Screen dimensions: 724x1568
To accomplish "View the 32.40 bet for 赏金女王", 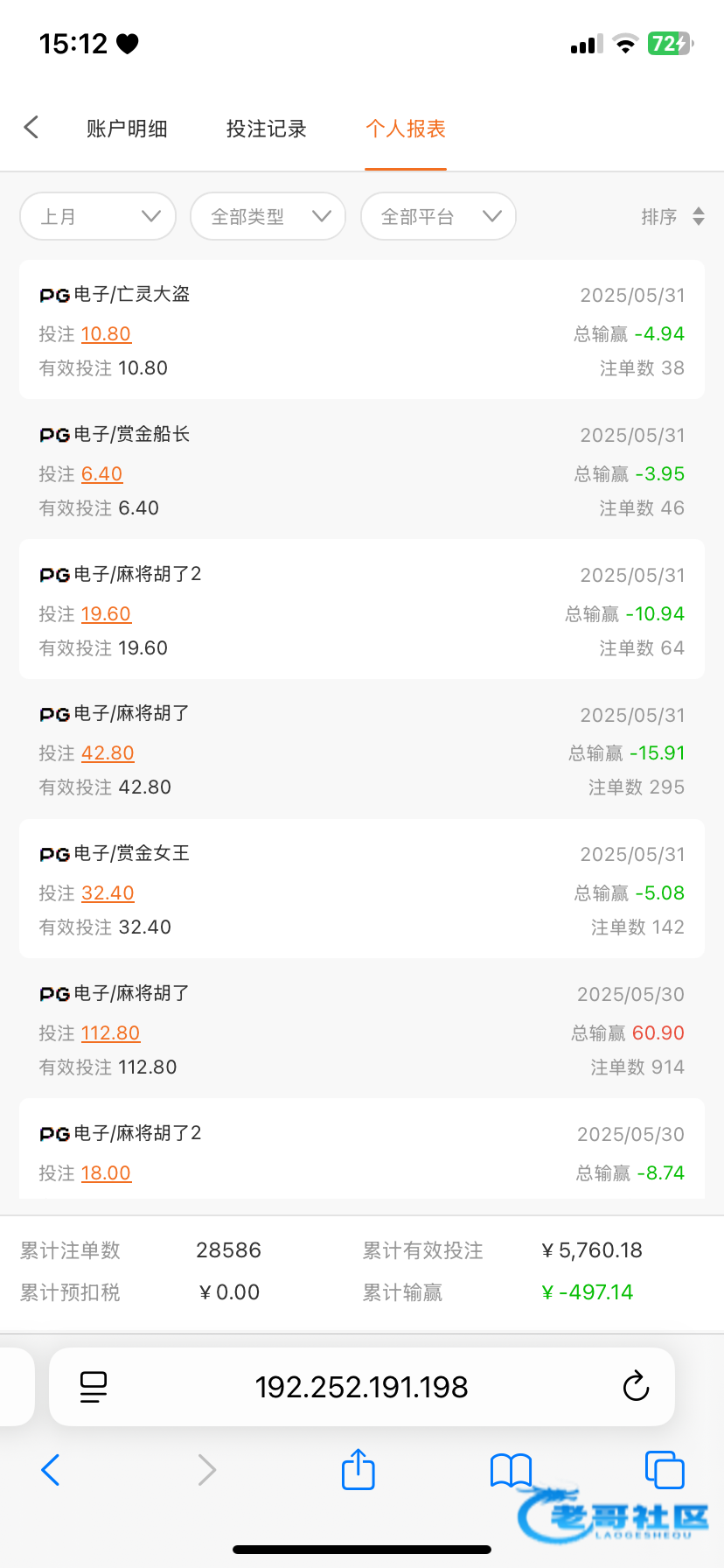I will pyautogui.click(x=108, y=893).
